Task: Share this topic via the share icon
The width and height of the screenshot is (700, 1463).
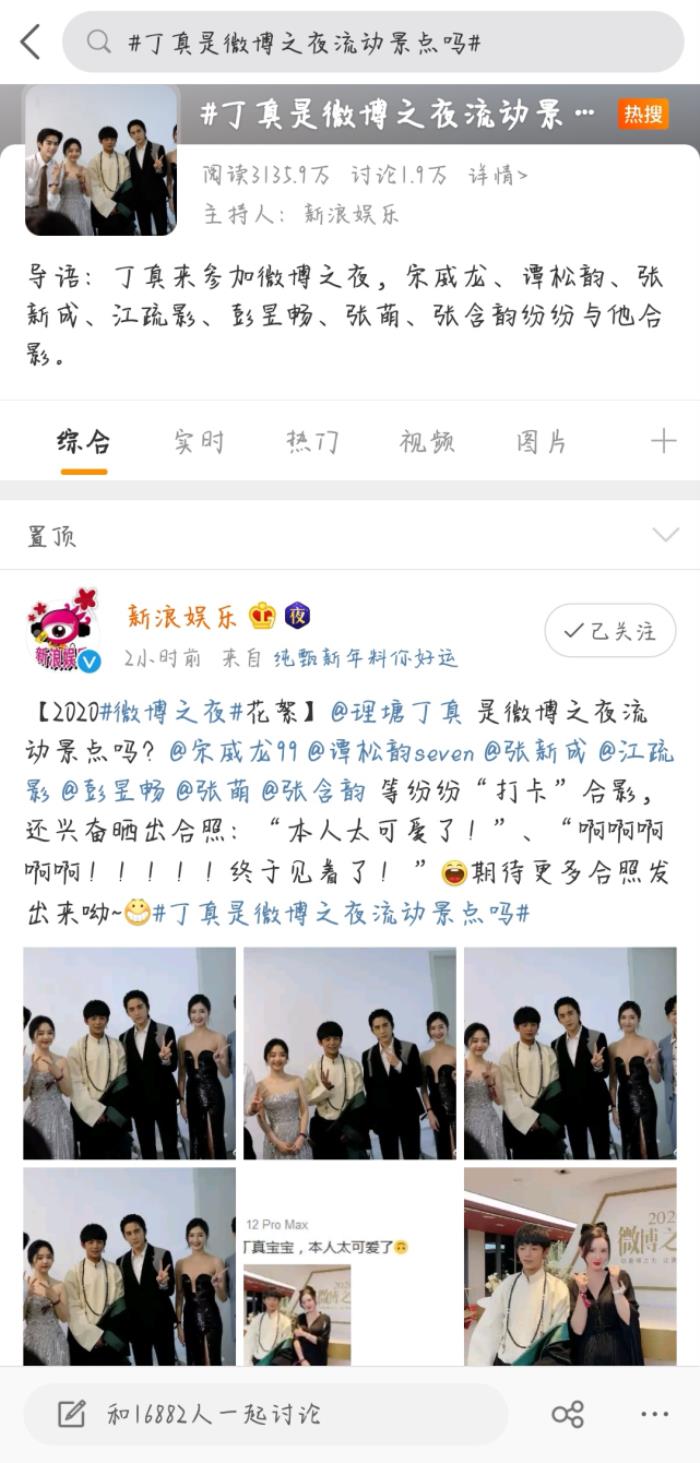Action: click(x=568, y=1414)
